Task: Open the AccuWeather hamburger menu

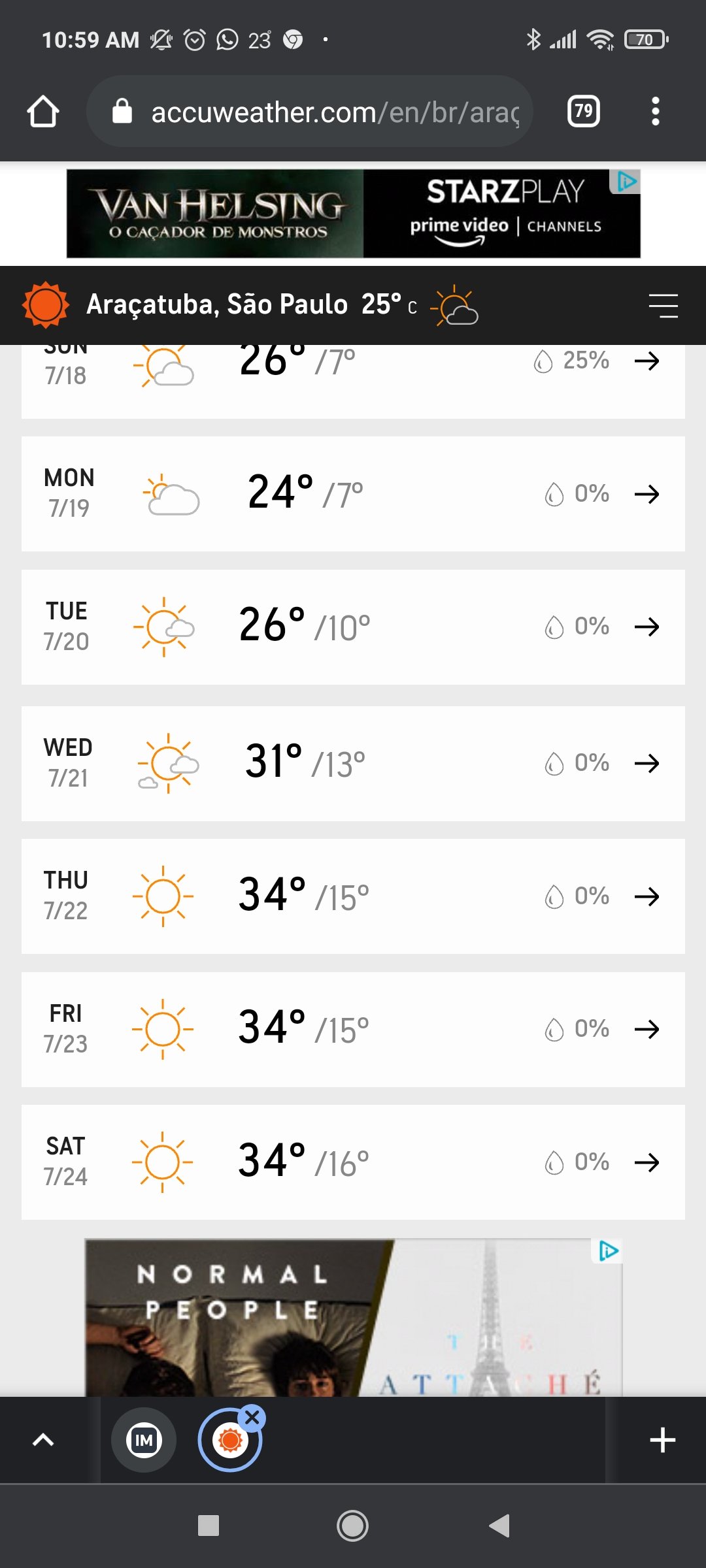Action: [x=663, y=305]
